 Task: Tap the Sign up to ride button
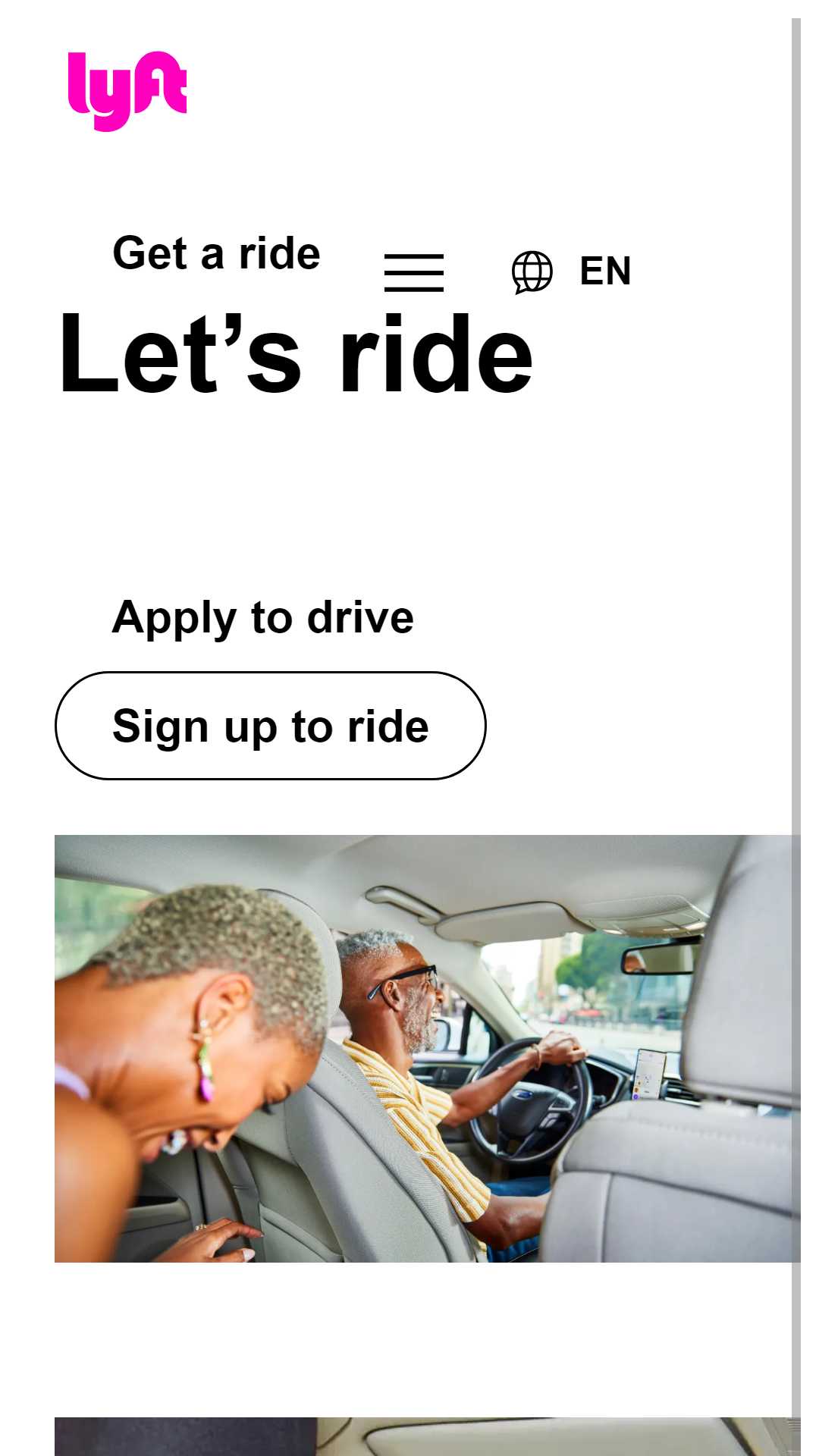pos(270,726)
